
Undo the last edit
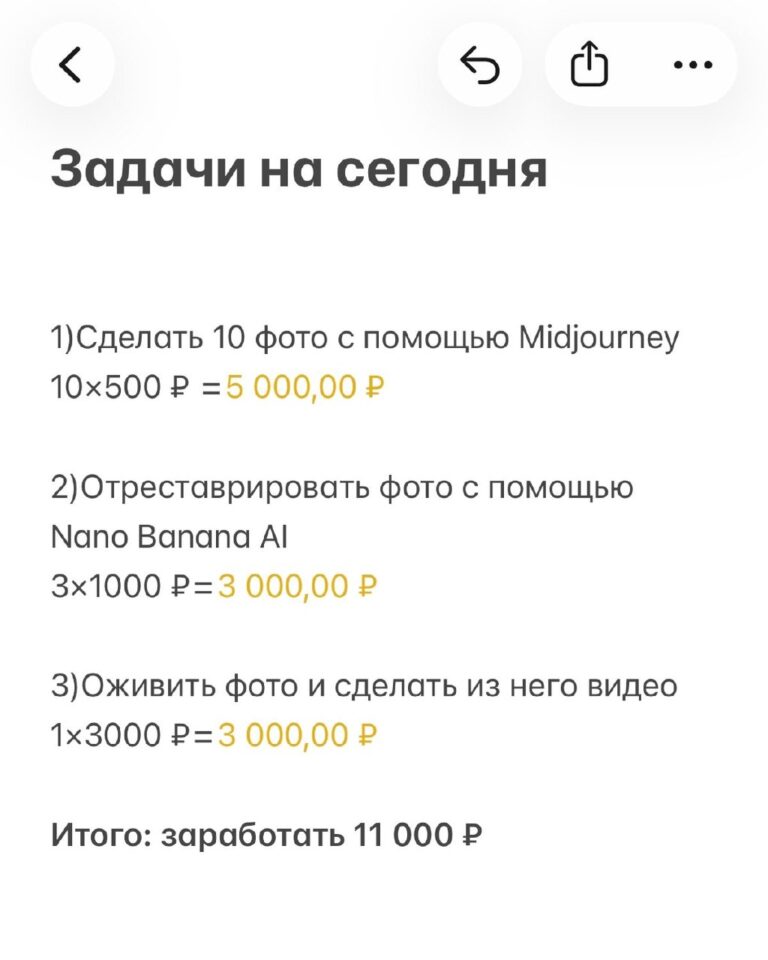tap(480, 66)
